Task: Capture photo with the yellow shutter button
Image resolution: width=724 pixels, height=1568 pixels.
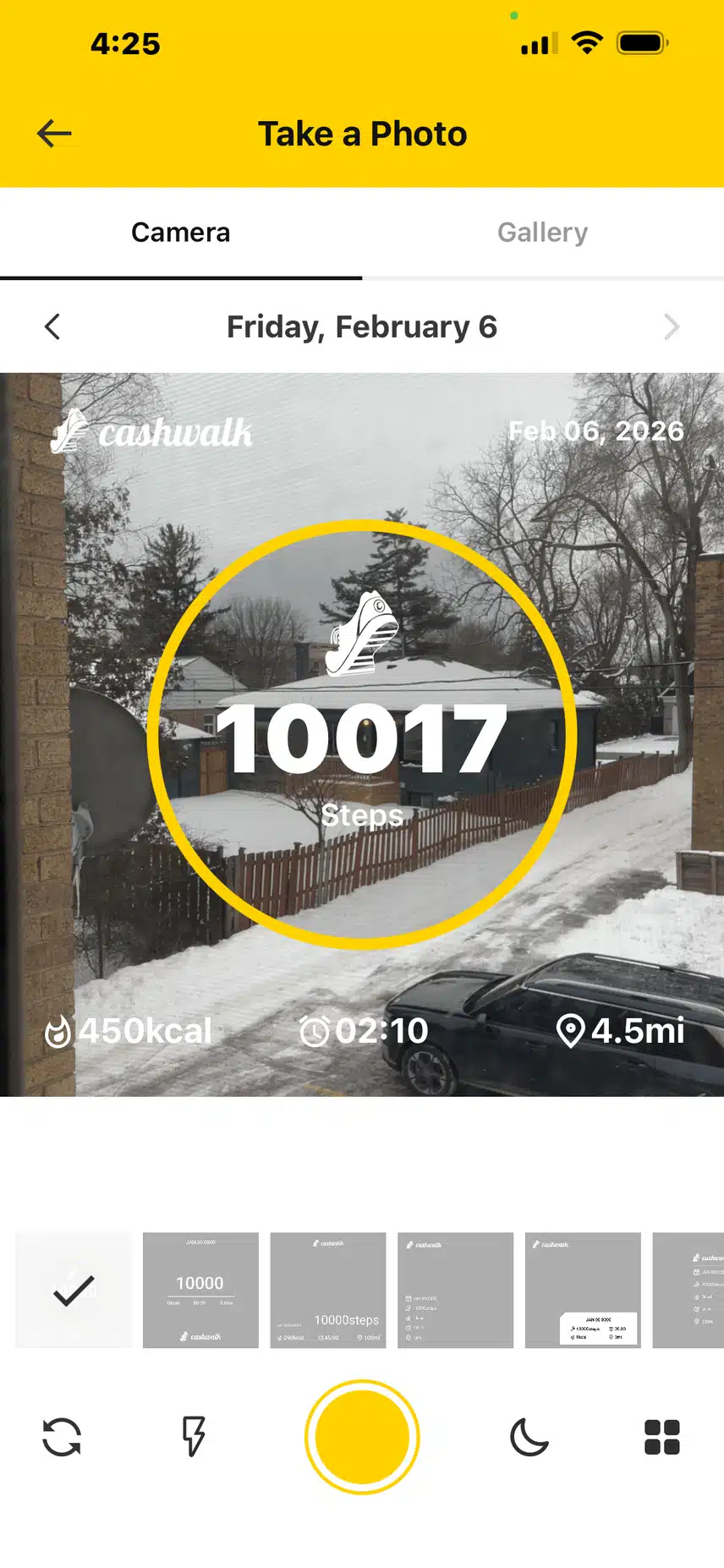Action: point(362,1437)
